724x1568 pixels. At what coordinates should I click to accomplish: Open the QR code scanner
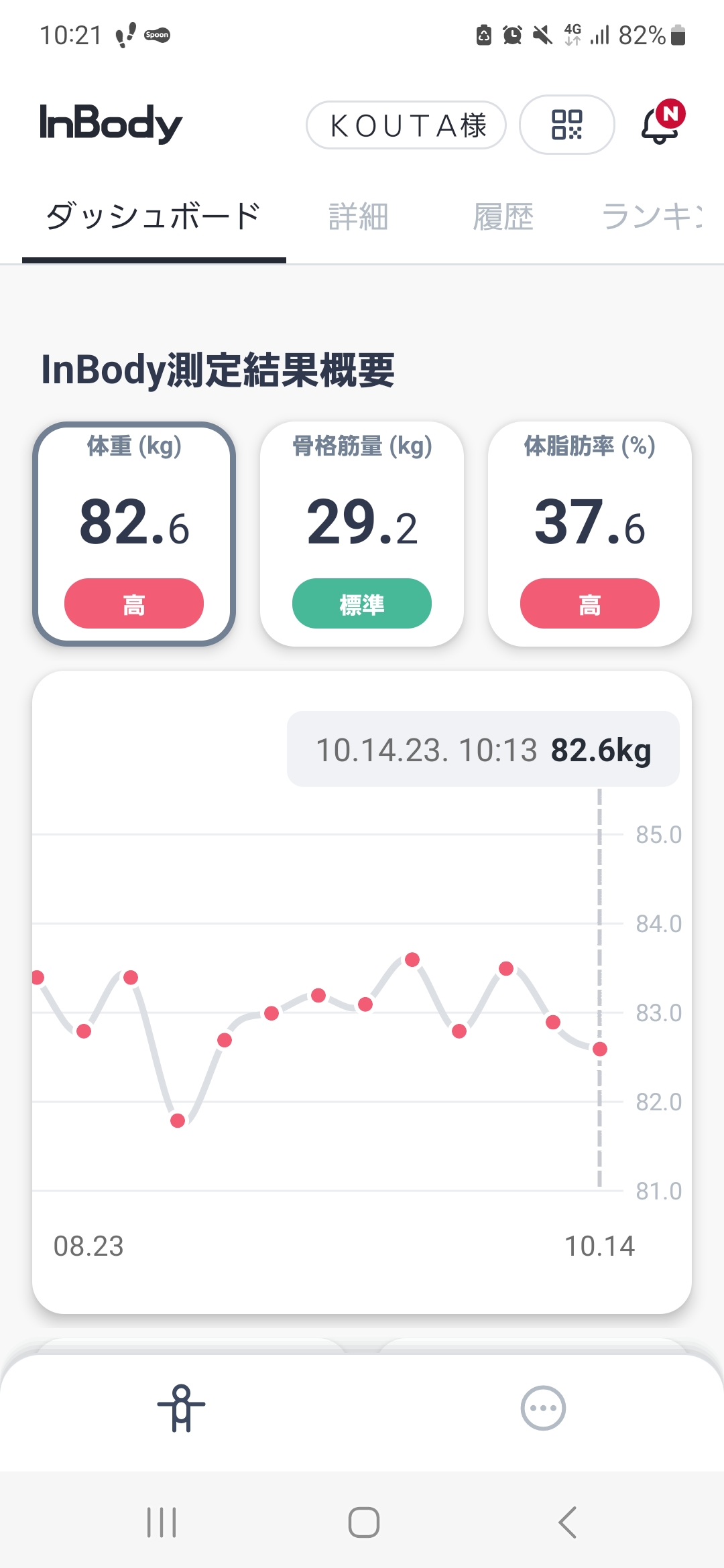point(566,125)
